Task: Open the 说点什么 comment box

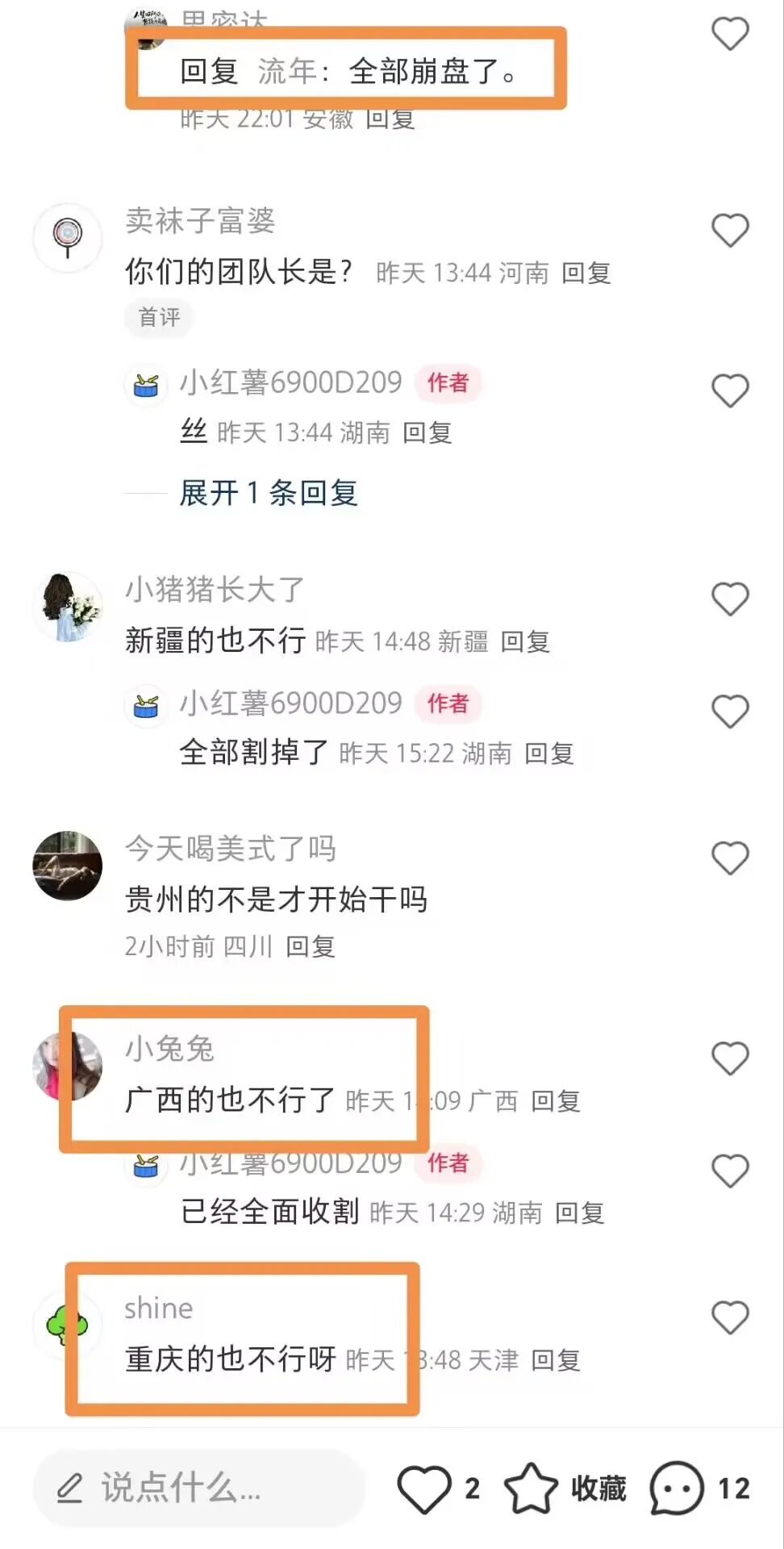Action: coord(198,1488)
